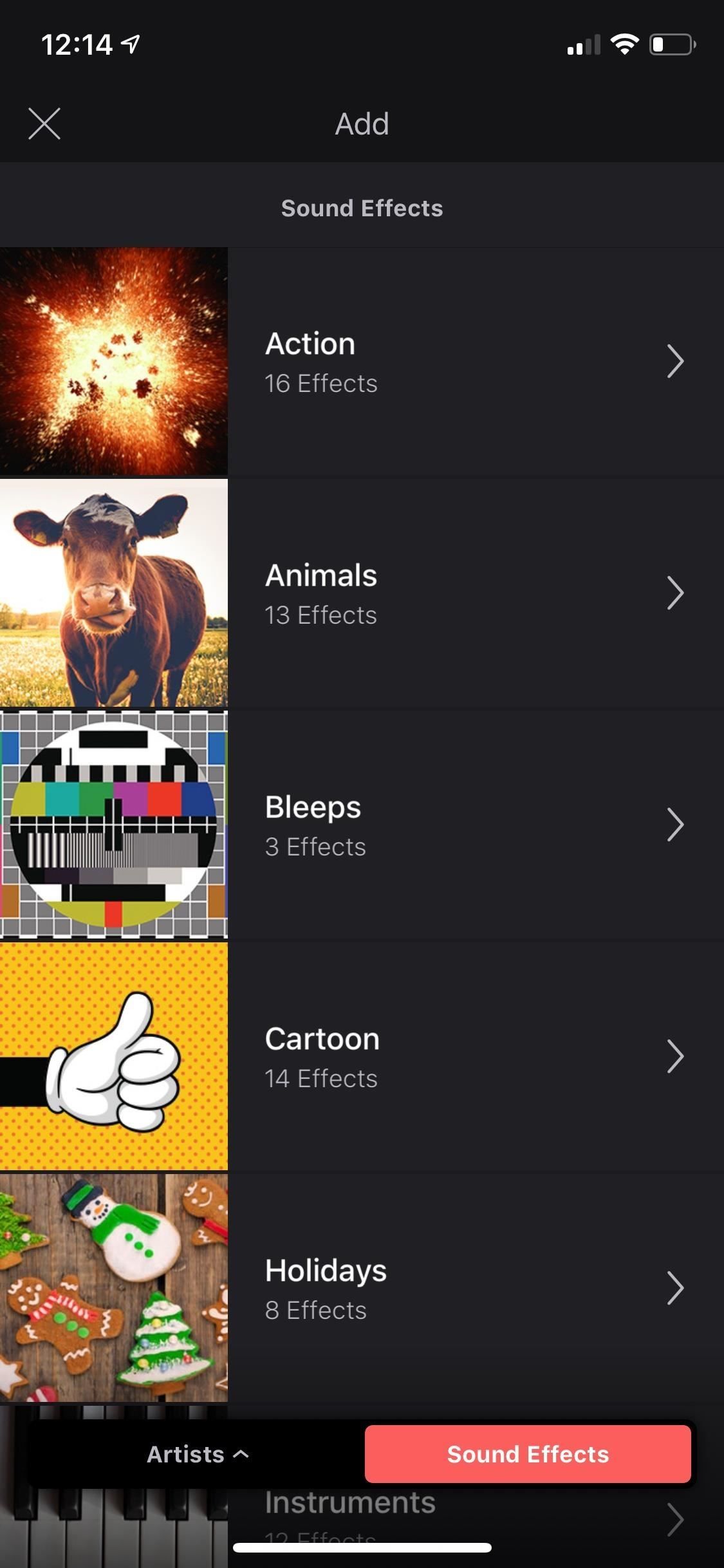Switch to the Artists tab
The height and width of the screenshot is (1568, 724).
pos(197,1454)
